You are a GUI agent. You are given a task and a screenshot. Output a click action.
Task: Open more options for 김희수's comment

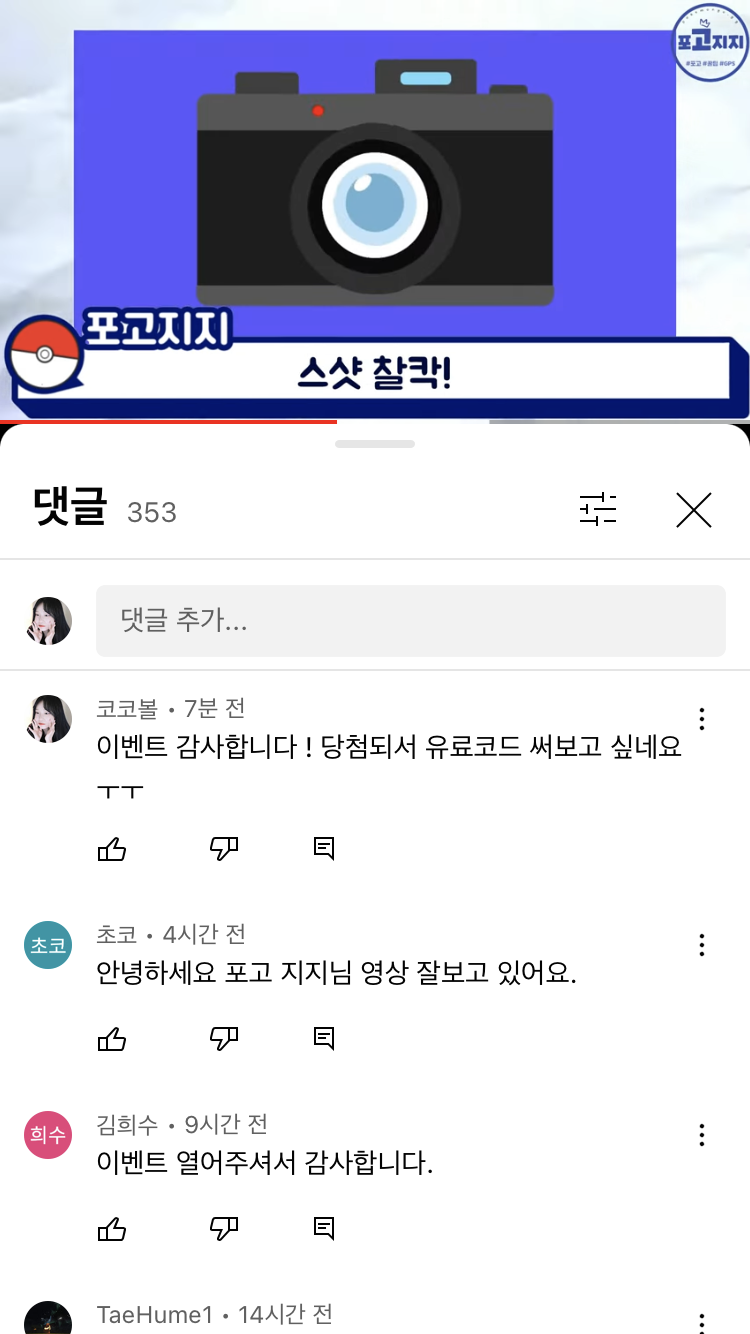tap(702, 1135)
